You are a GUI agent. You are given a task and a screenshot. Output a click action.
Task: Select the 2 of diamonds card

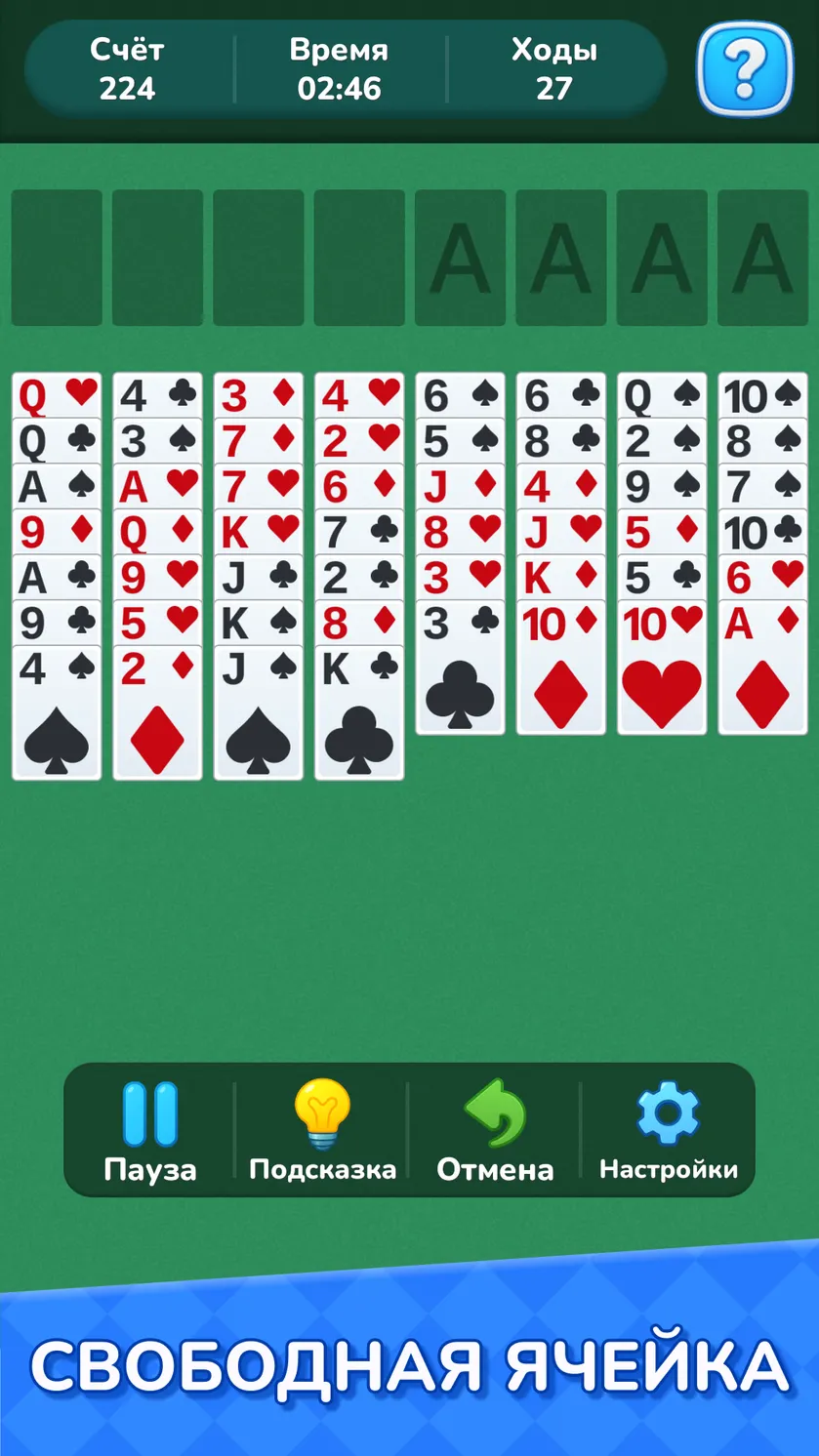coord(157,712)
